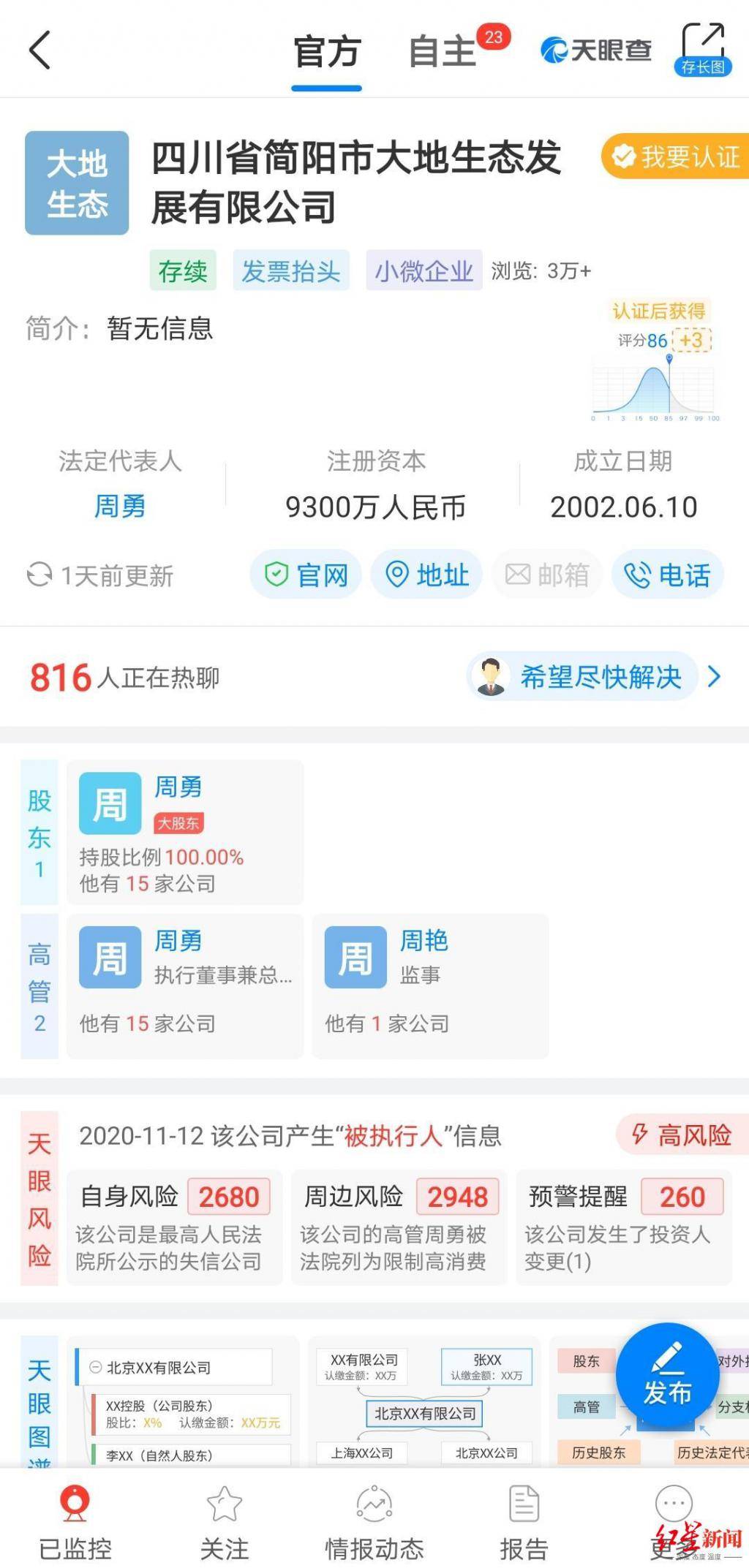View the company 地址
This screenshot has width=749, height=1568.
[427, 575]
